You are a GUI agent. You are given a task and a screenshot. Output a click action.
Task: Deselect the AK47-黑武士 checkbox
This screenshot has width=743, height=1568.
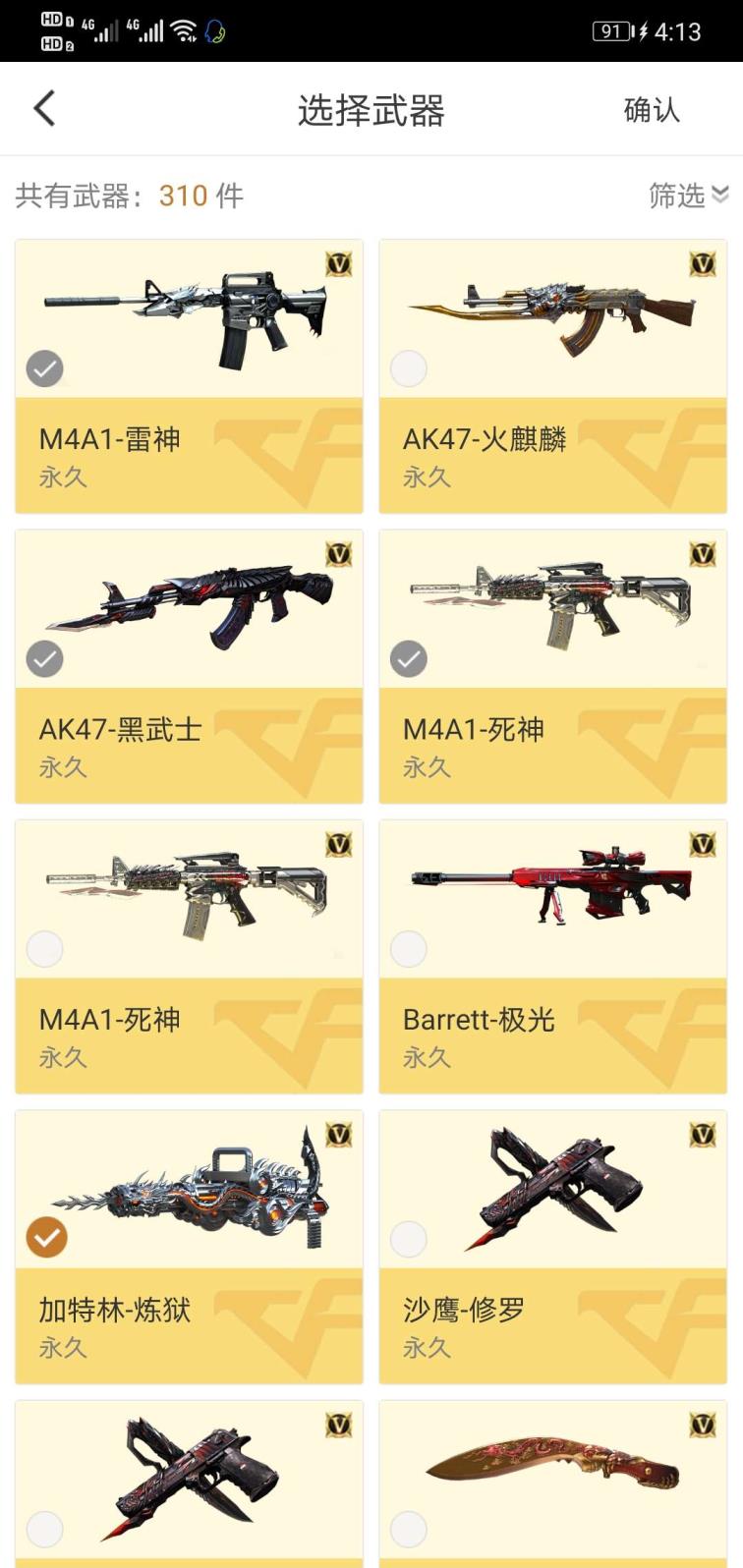[x=44, y=659]
